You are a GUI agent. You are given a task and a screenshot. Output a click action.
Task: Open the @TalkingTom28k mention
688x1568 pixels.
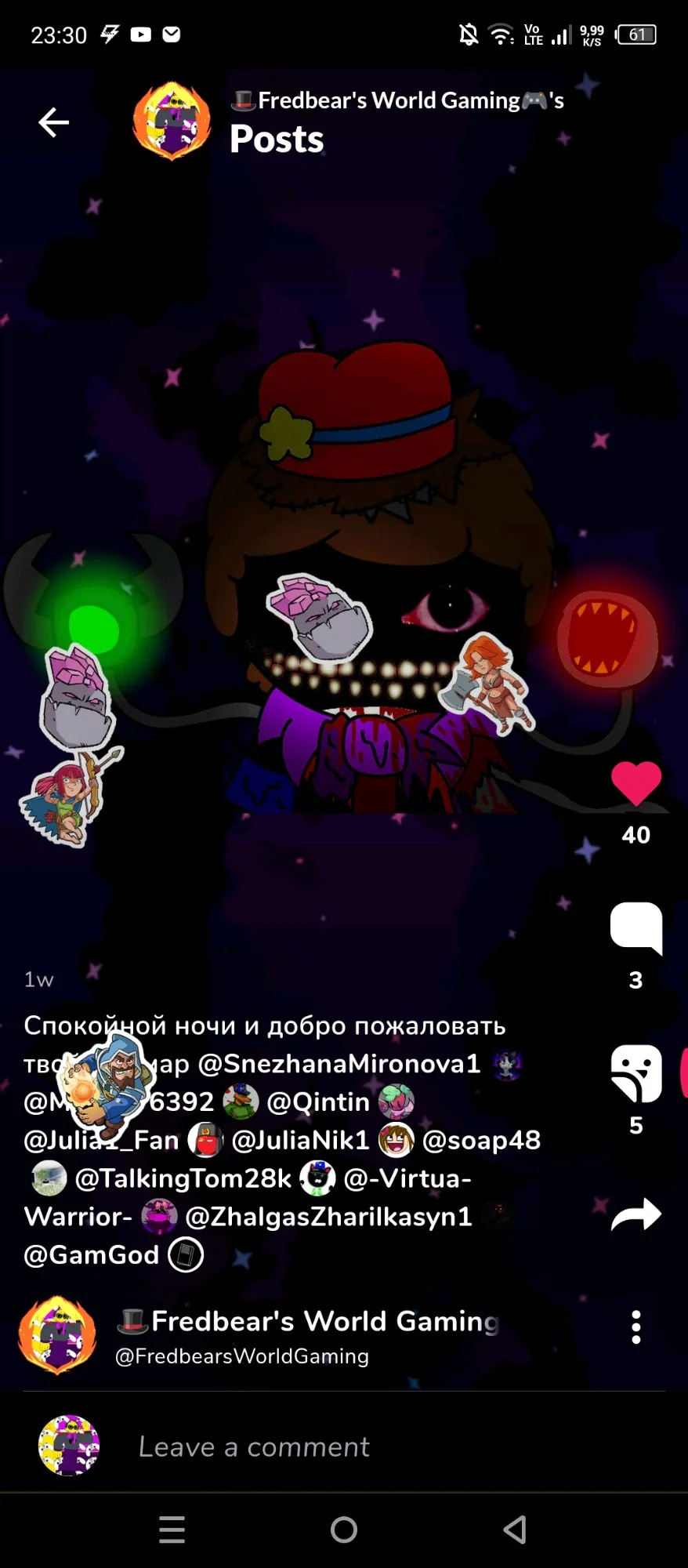[183, 1178]
